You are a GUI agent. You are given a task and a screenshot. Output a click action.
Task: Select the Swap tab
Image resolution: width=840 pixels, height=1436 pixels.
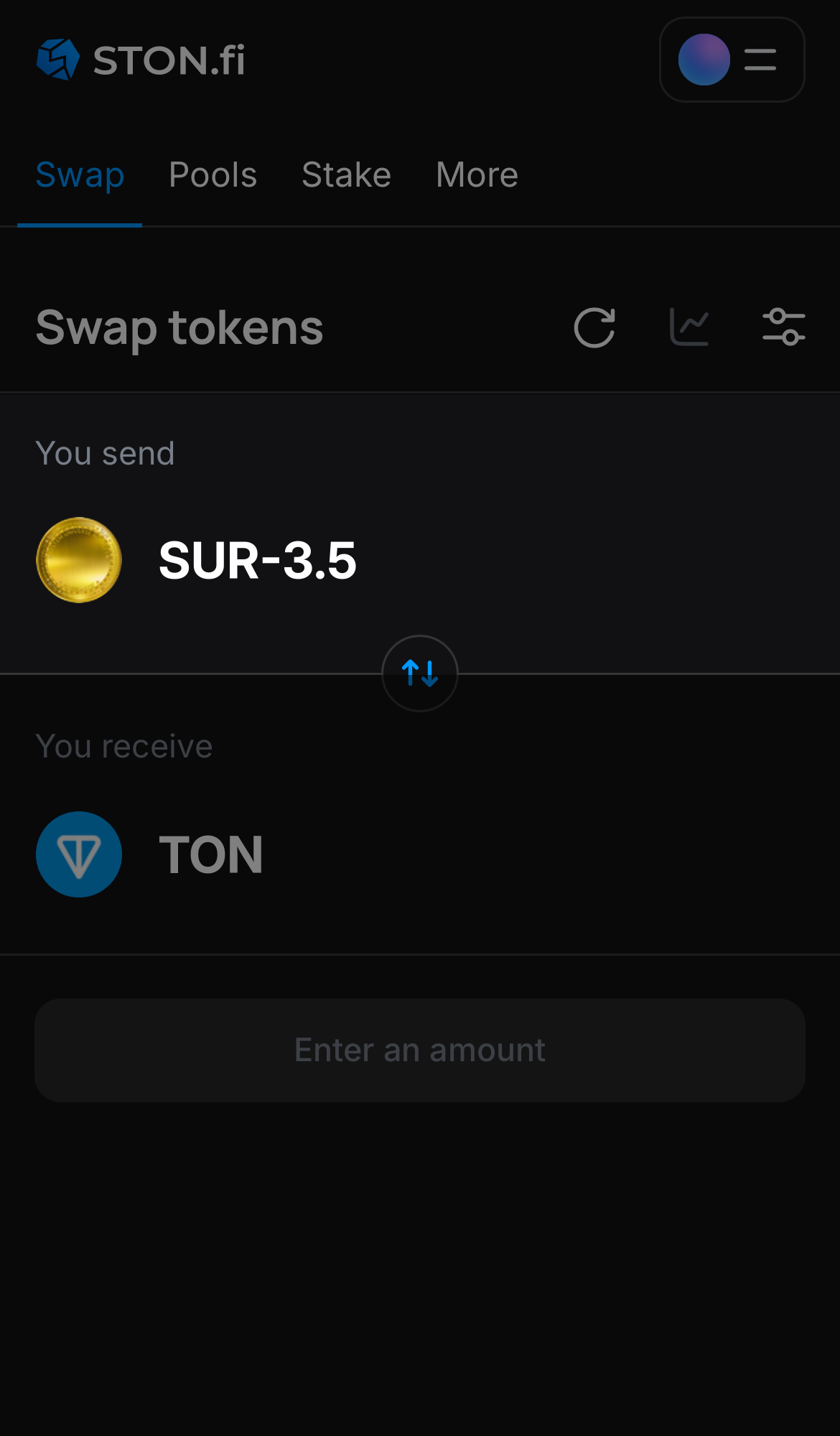[80, 175]
